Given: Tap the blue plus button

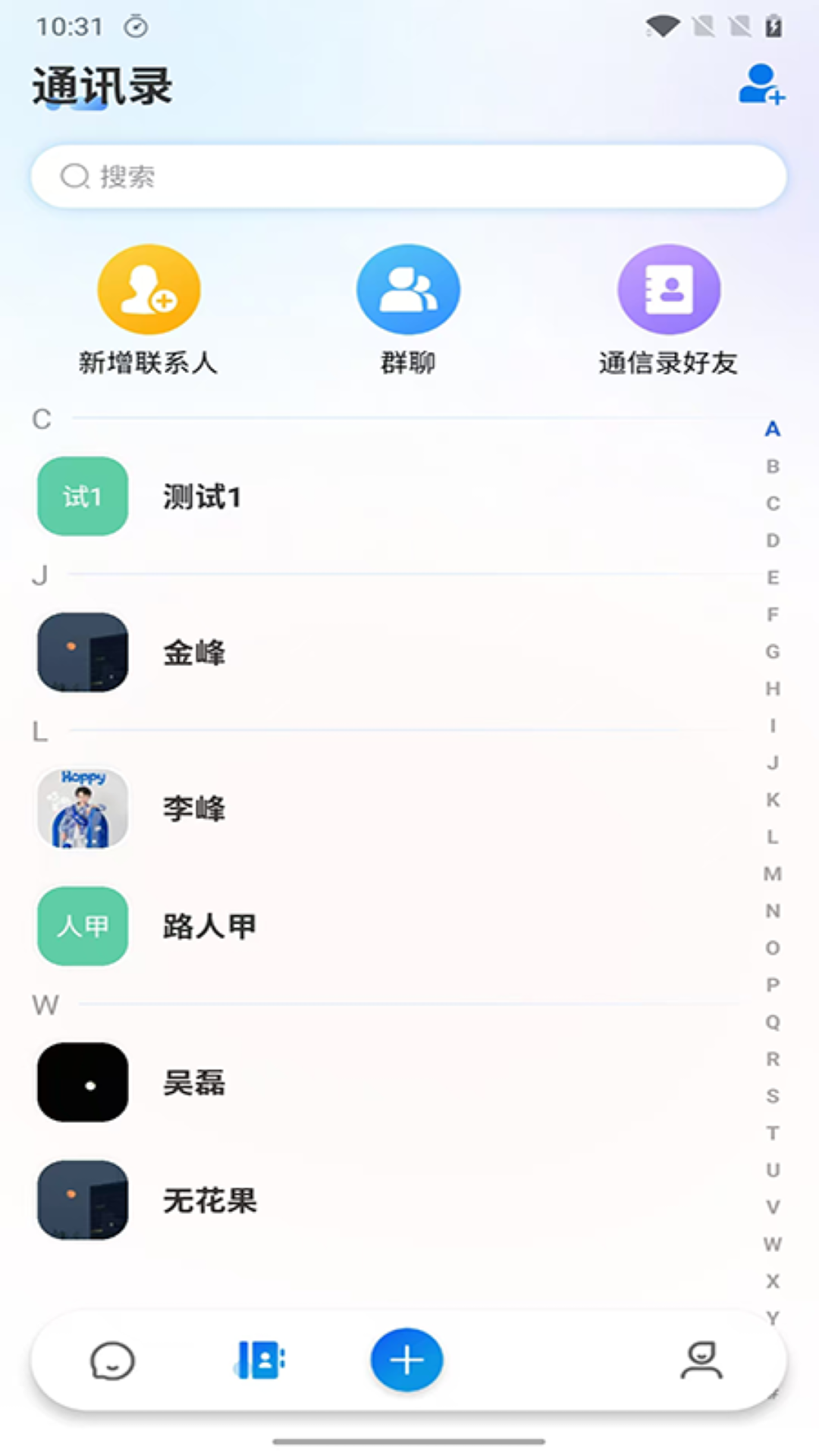Looking at the screenshot, I should click(x=407, y=1360).
